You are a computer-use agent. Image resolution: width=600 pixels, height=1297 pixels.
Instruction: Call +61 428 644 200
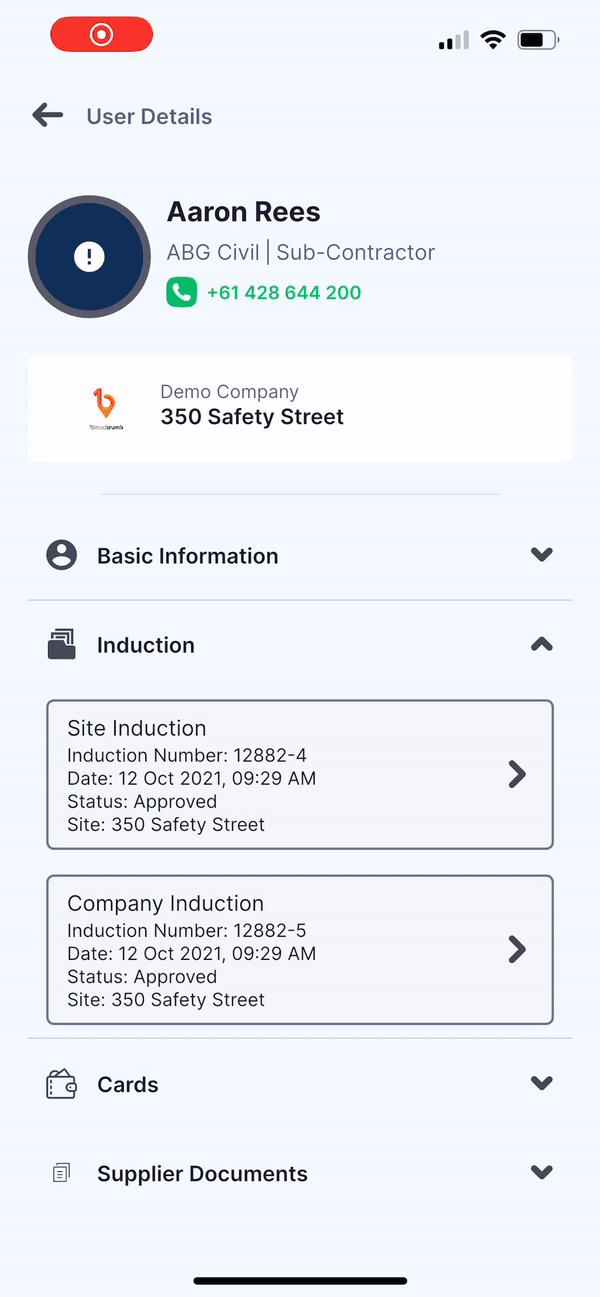(x=264, y=293)
